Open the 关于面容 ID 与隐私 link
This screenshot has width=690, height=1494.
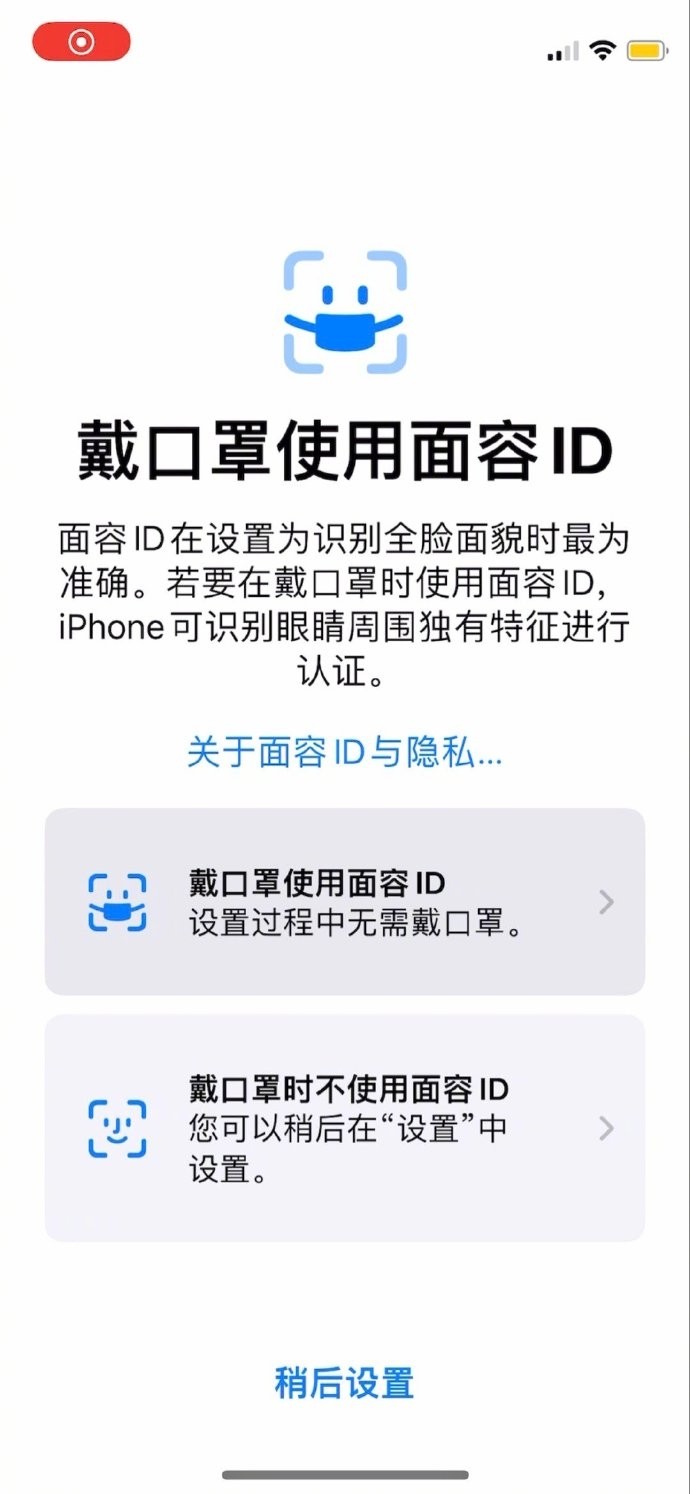click(344, 752)
